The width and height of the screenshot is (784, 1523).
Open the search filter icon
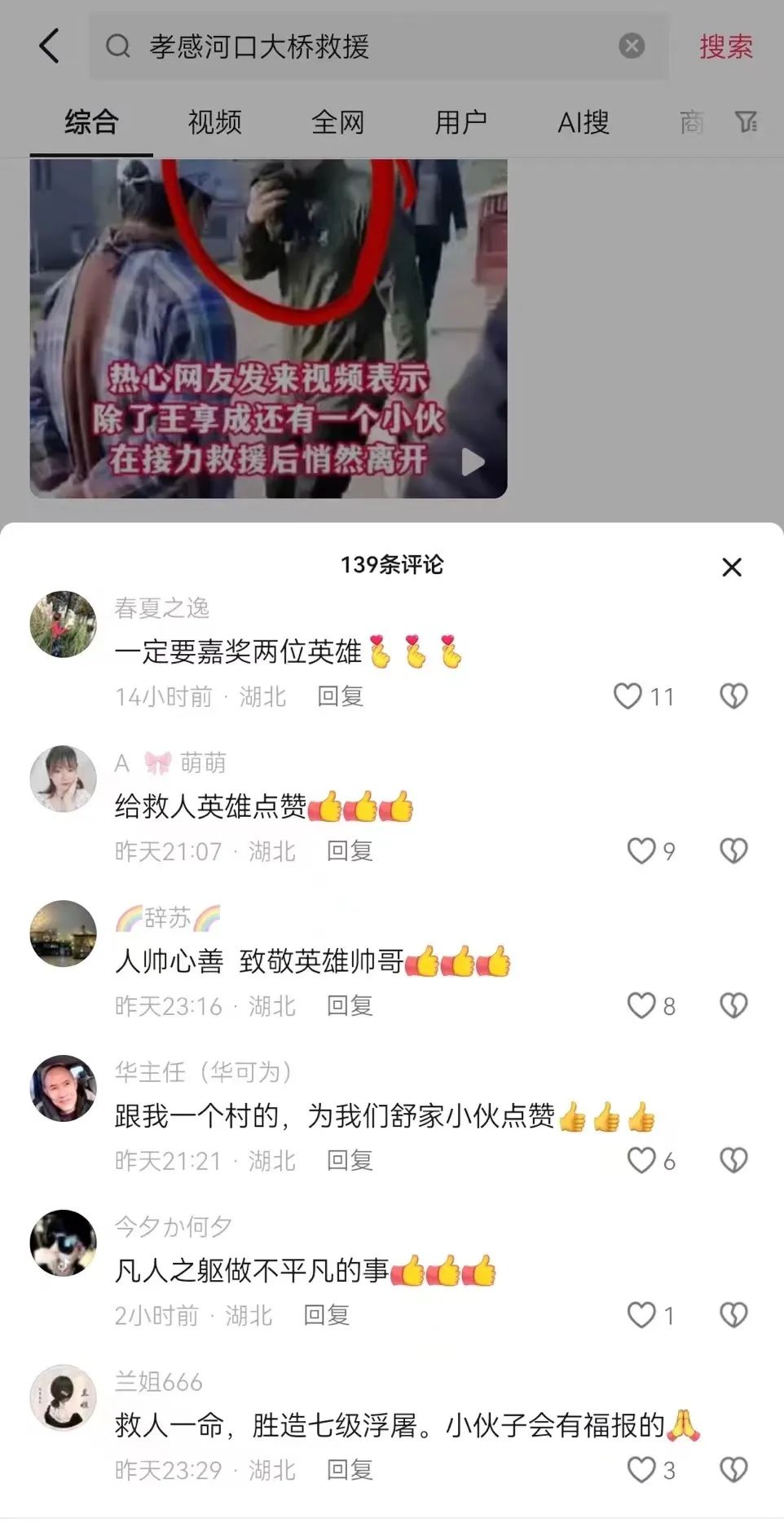click(746, 122)
